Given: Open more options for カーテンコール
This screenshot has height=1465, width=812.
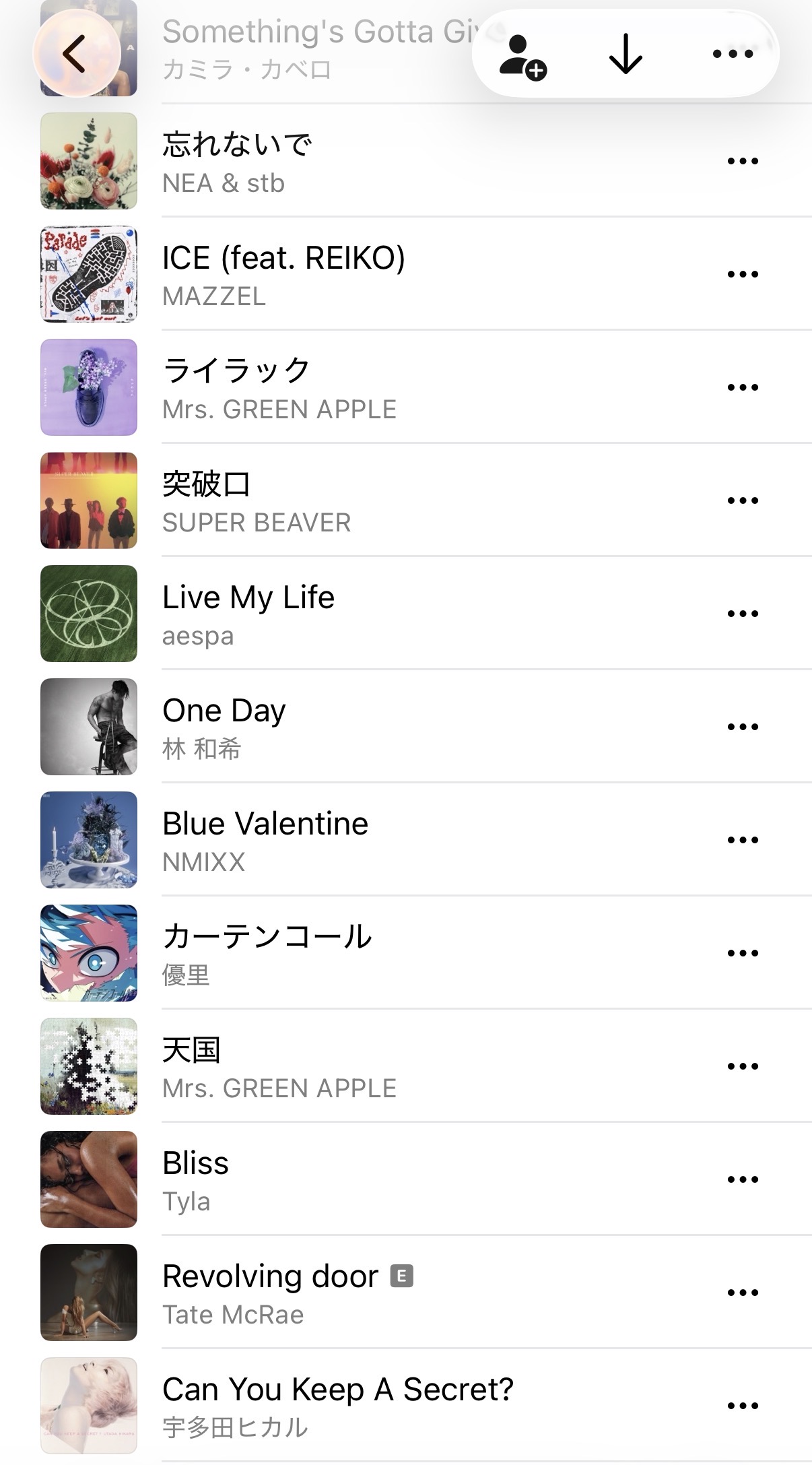Looking at the screenshot, I should point(743,953).
